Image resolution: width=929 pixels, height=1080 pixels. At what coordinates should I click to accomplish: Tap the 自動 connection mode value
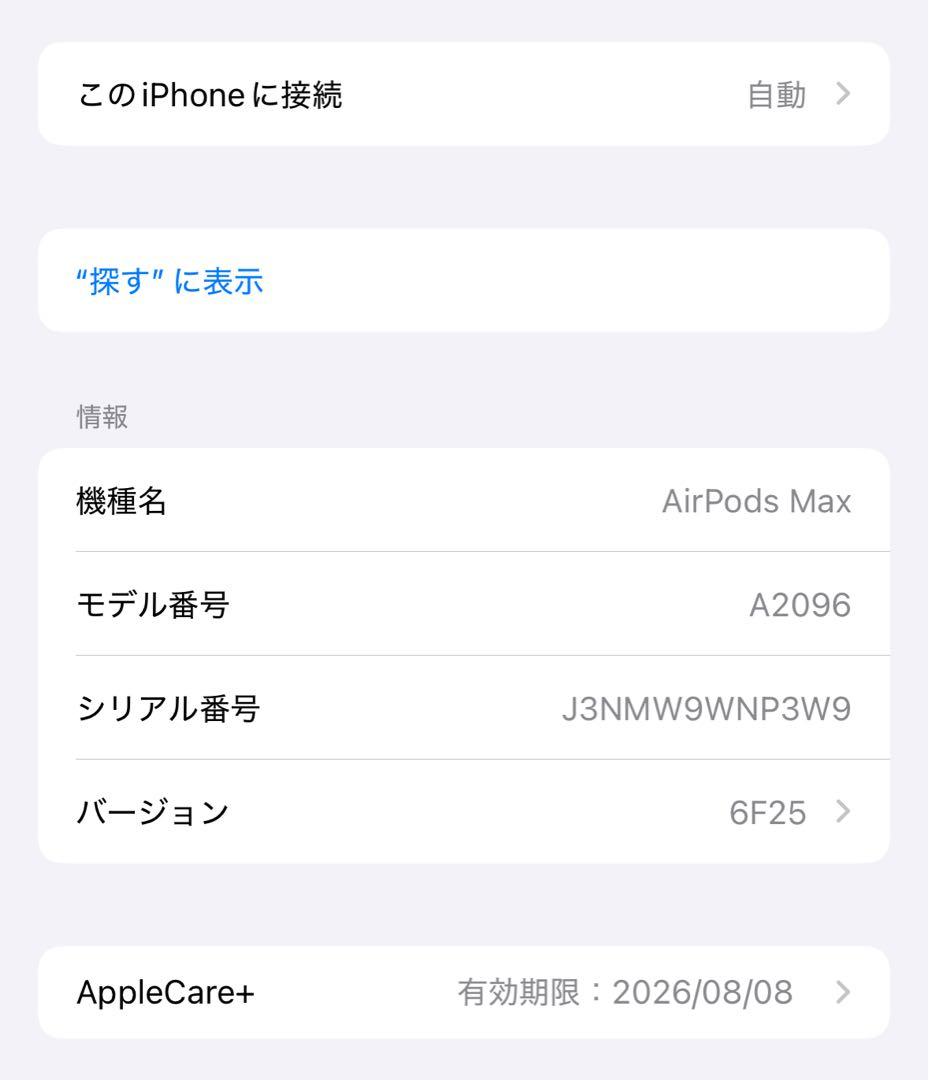pyautogui.click(x=774, y=94)
